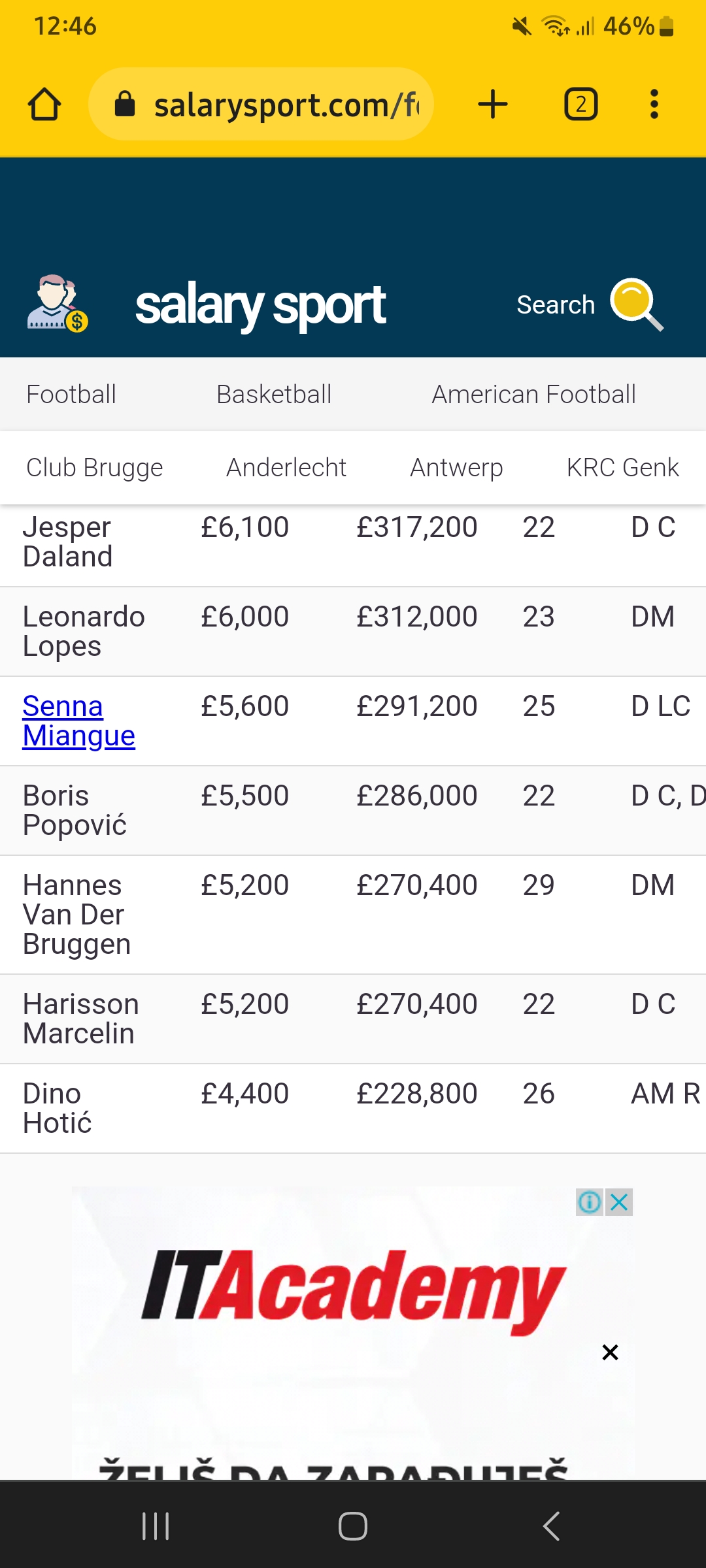Go to the Basketball section
Viewport: 706px width, 1568px height.
coord(274,395)
